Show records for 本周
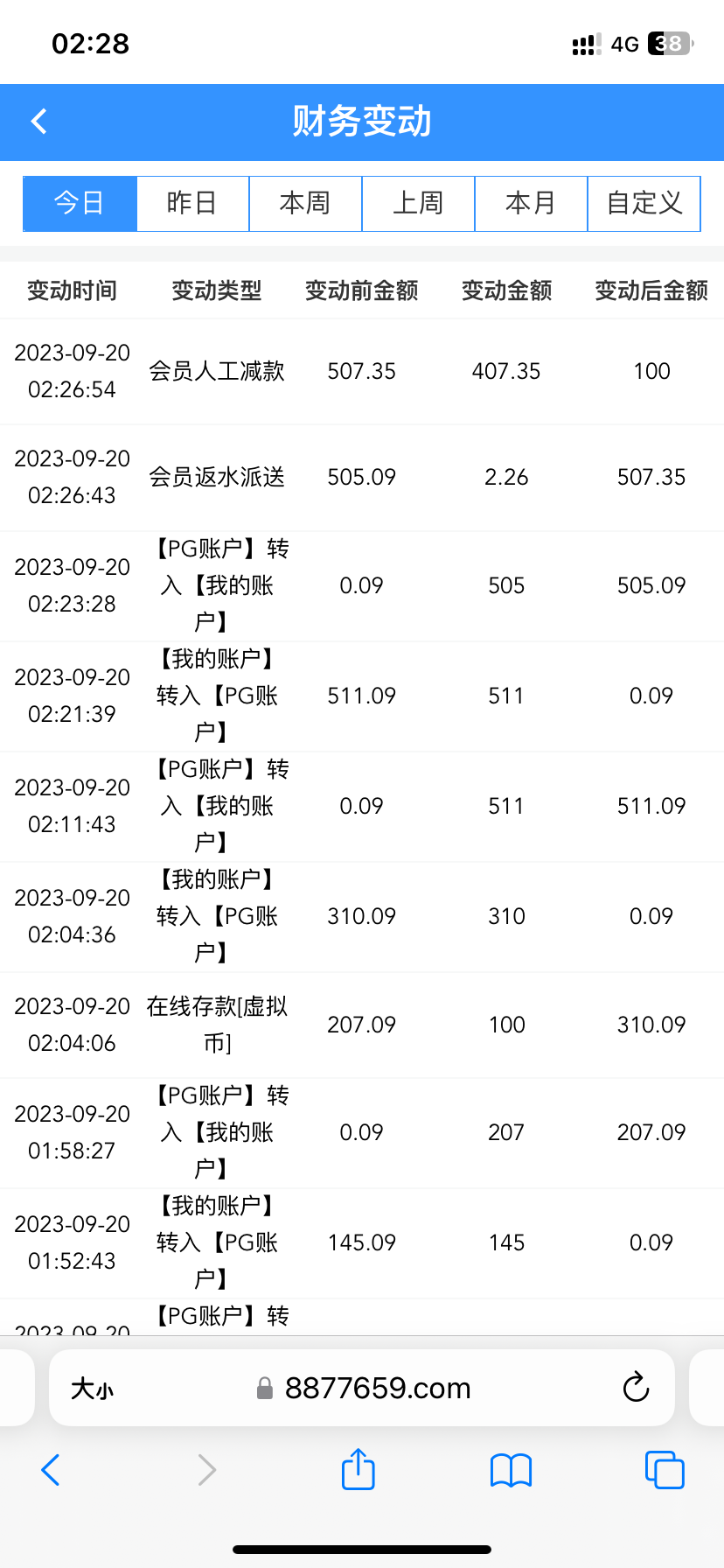Viewport: 724px width, 1568px height. [305, 204]
